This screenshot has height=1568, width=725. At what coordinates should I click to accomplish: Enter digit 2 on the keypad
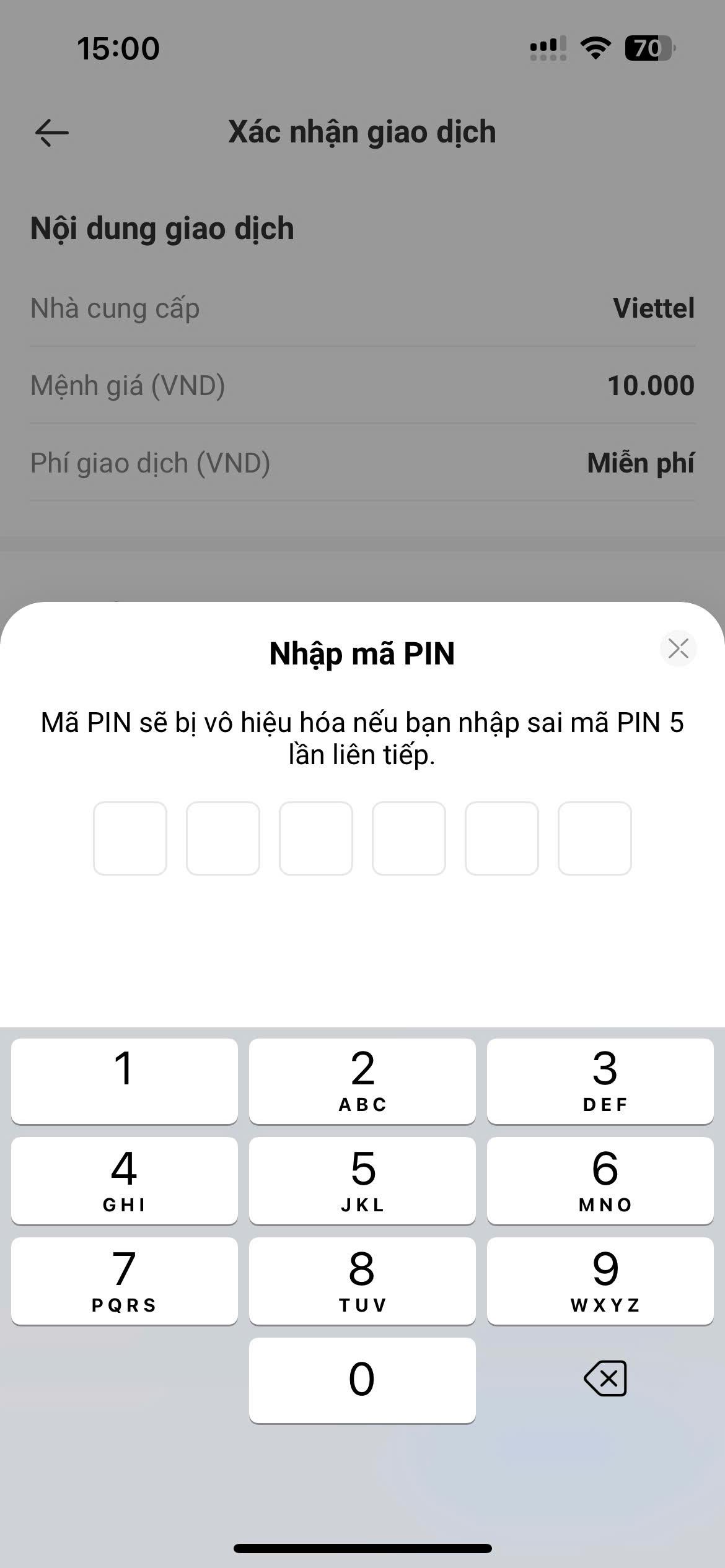362,1081
